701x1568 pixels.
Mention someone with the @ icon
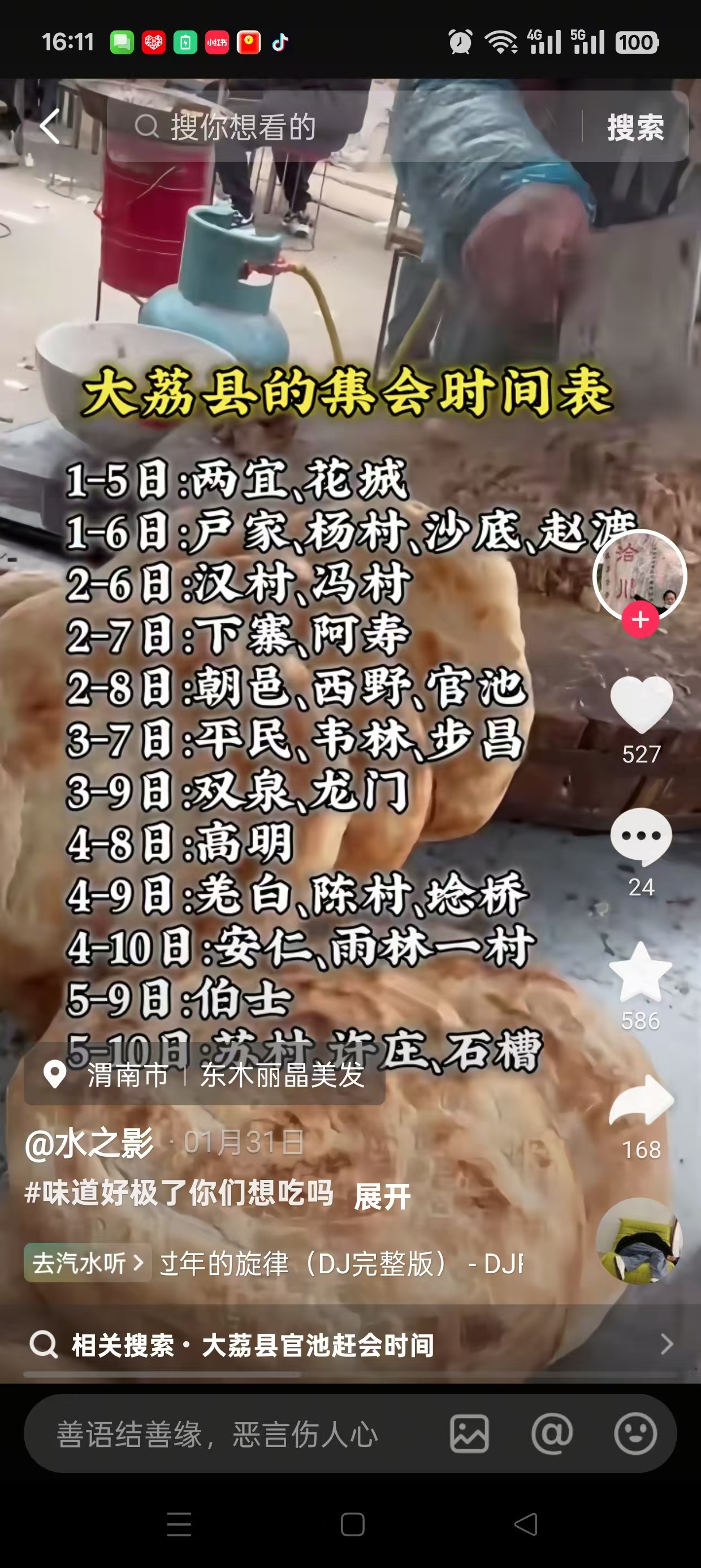coord(552,1434)
